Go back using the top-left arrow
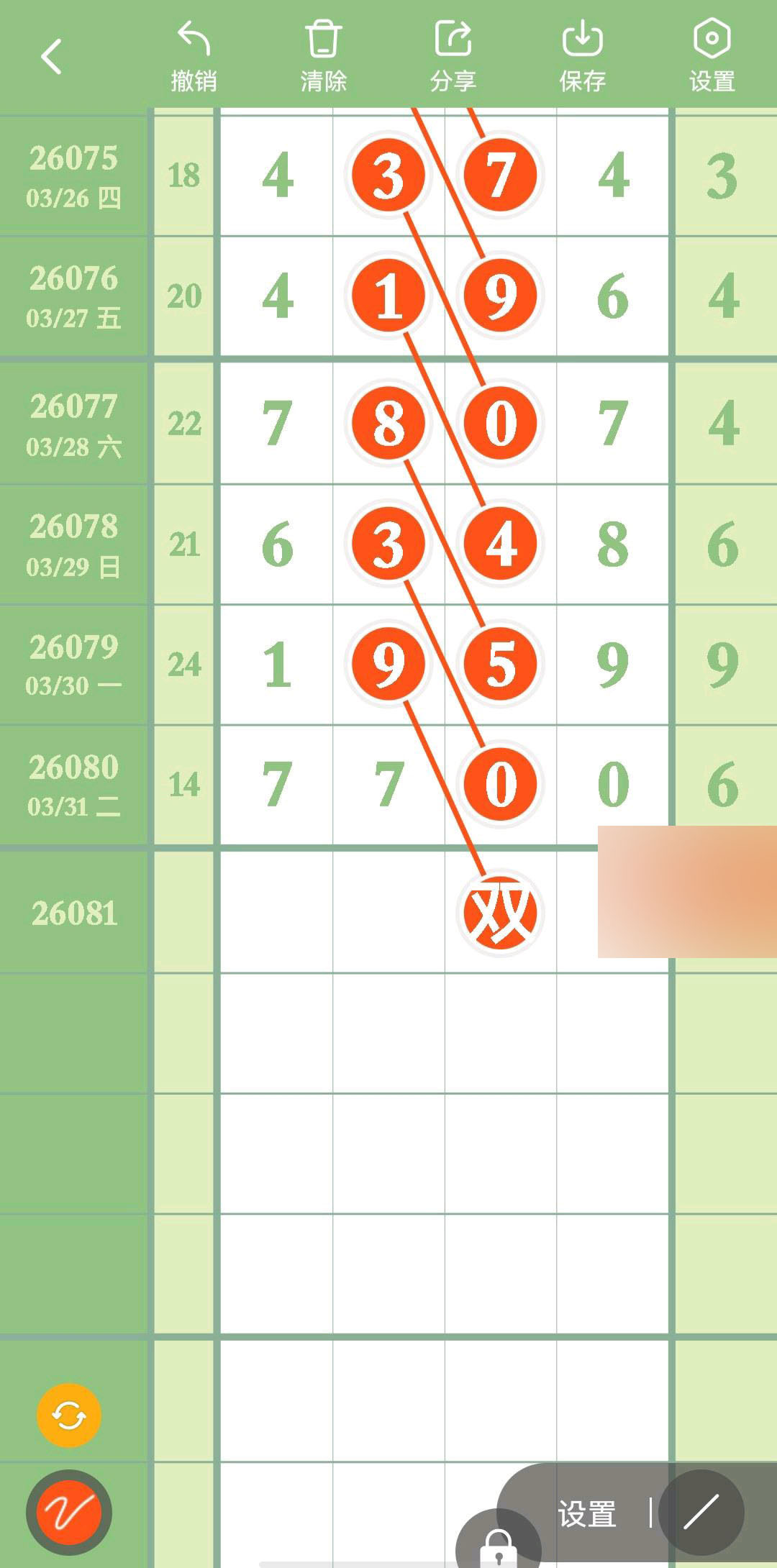The width and height of the screenshot is (777, 1568). pyautogui.click(x=52, y=56)
